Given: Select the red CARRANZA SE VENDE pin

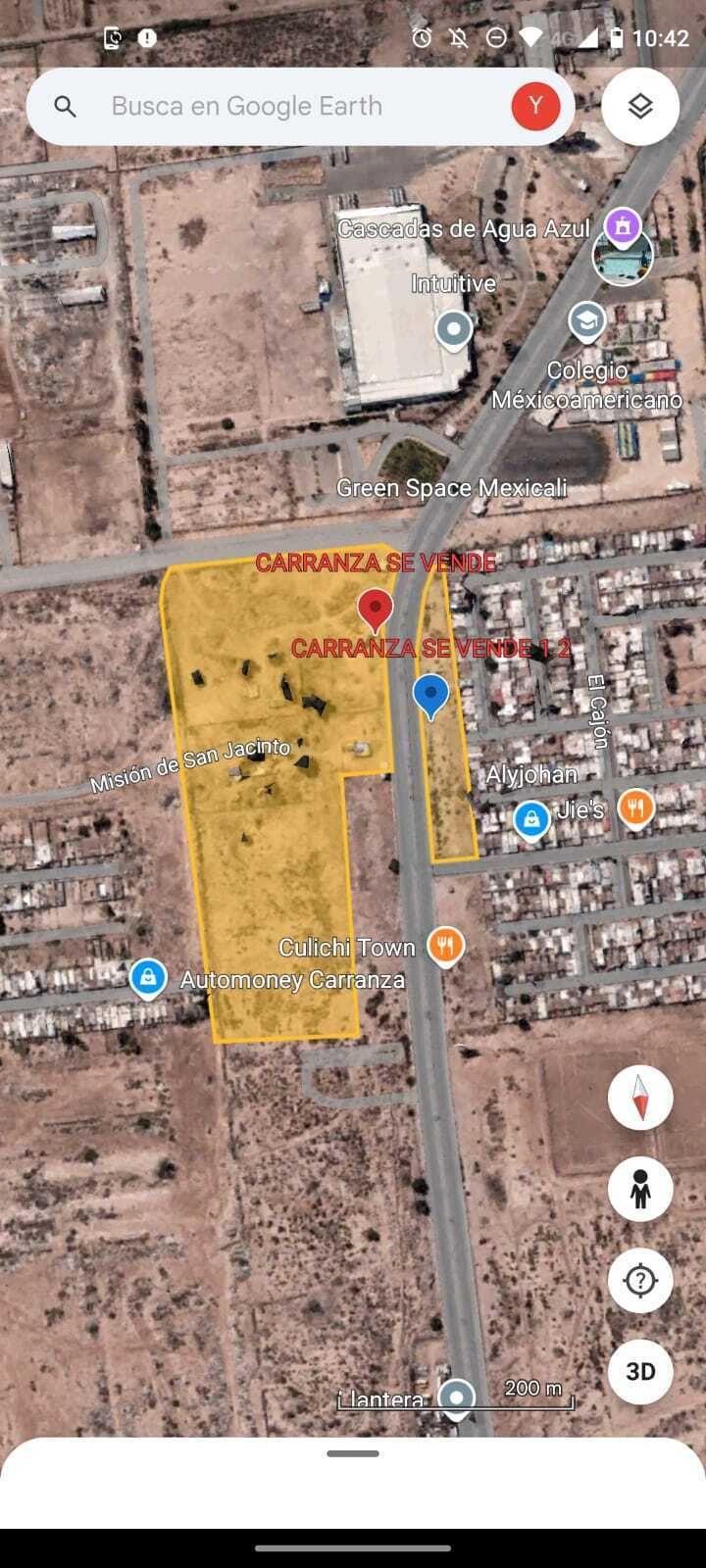Looking at the screenshot, I should [375, 609].
